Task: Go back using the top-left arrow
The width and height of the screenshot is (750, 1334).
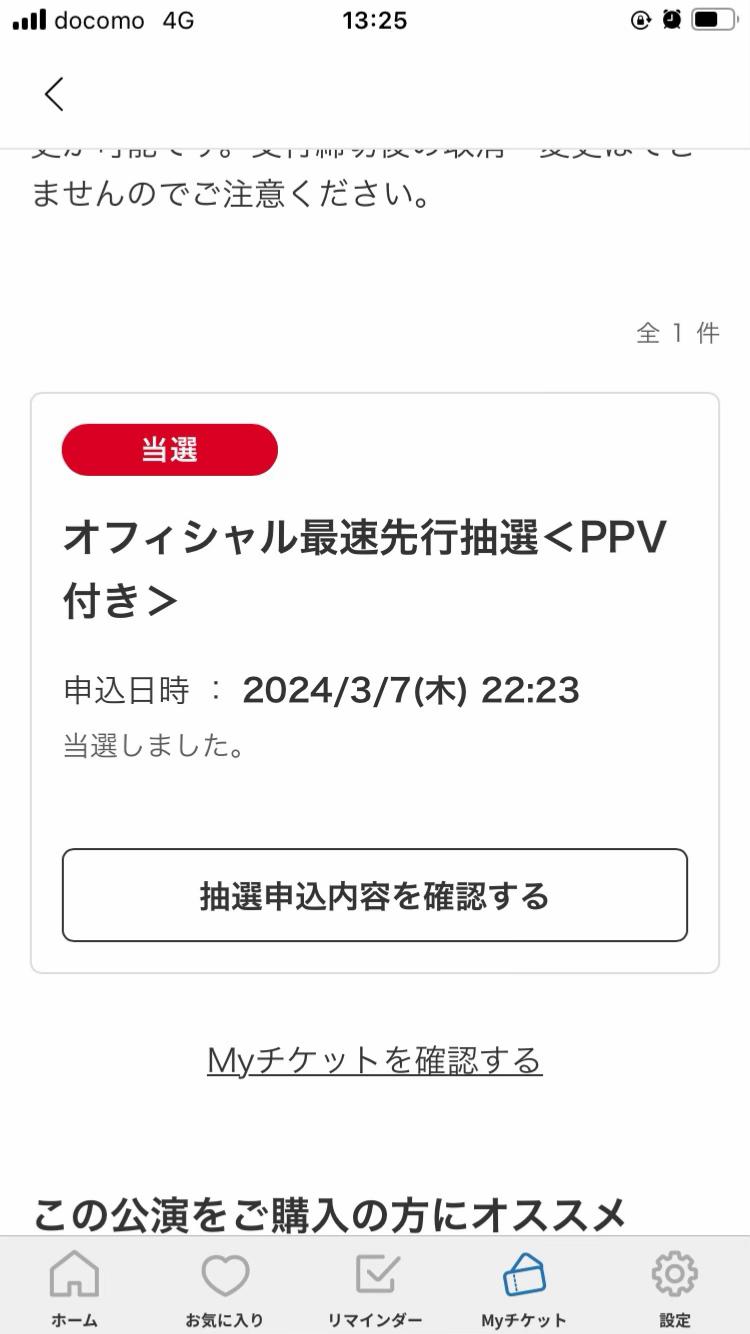Action: 54,94
